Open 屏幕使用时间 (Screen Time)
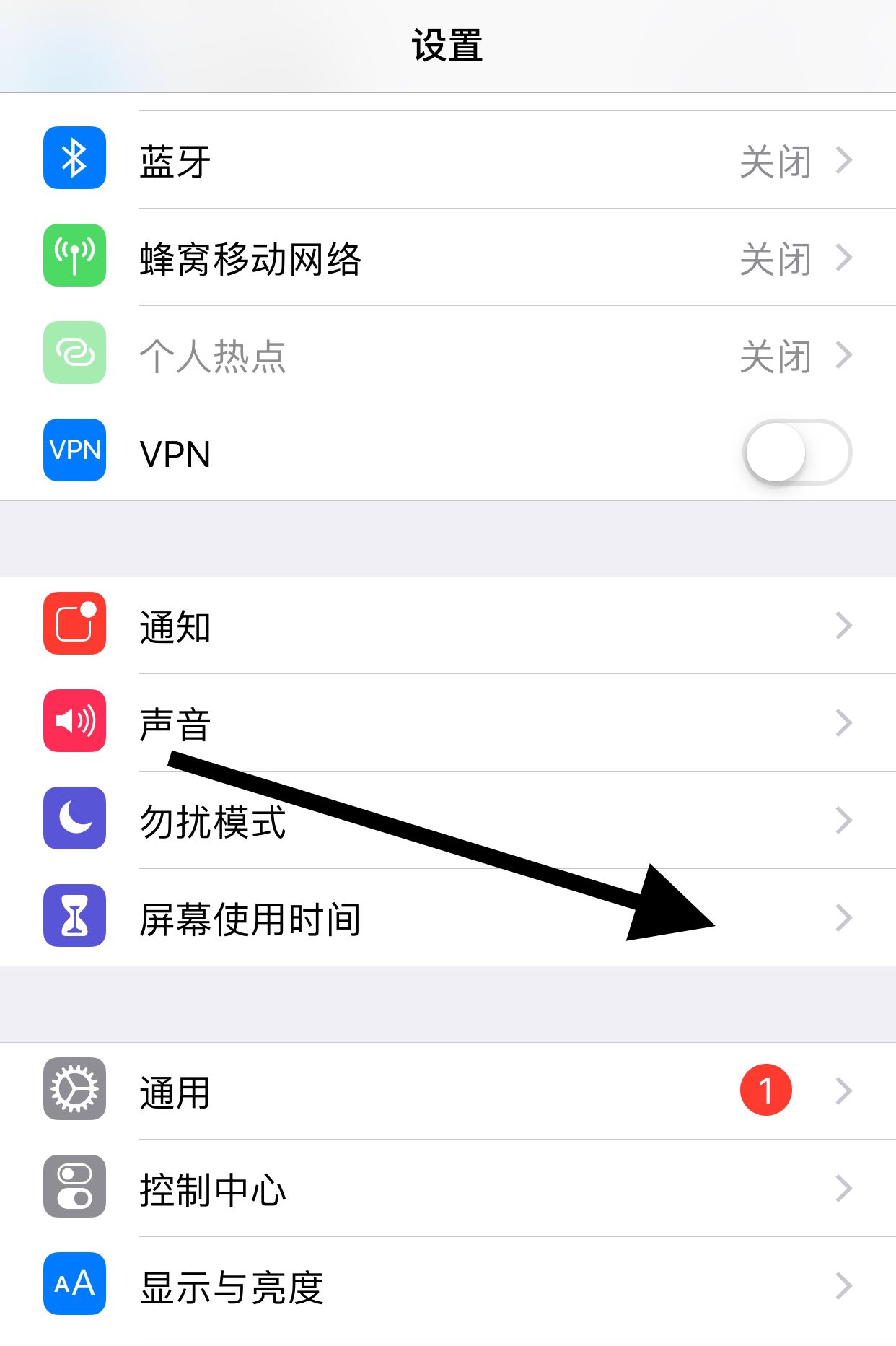 pyautogui.click(x=447, y=918)
